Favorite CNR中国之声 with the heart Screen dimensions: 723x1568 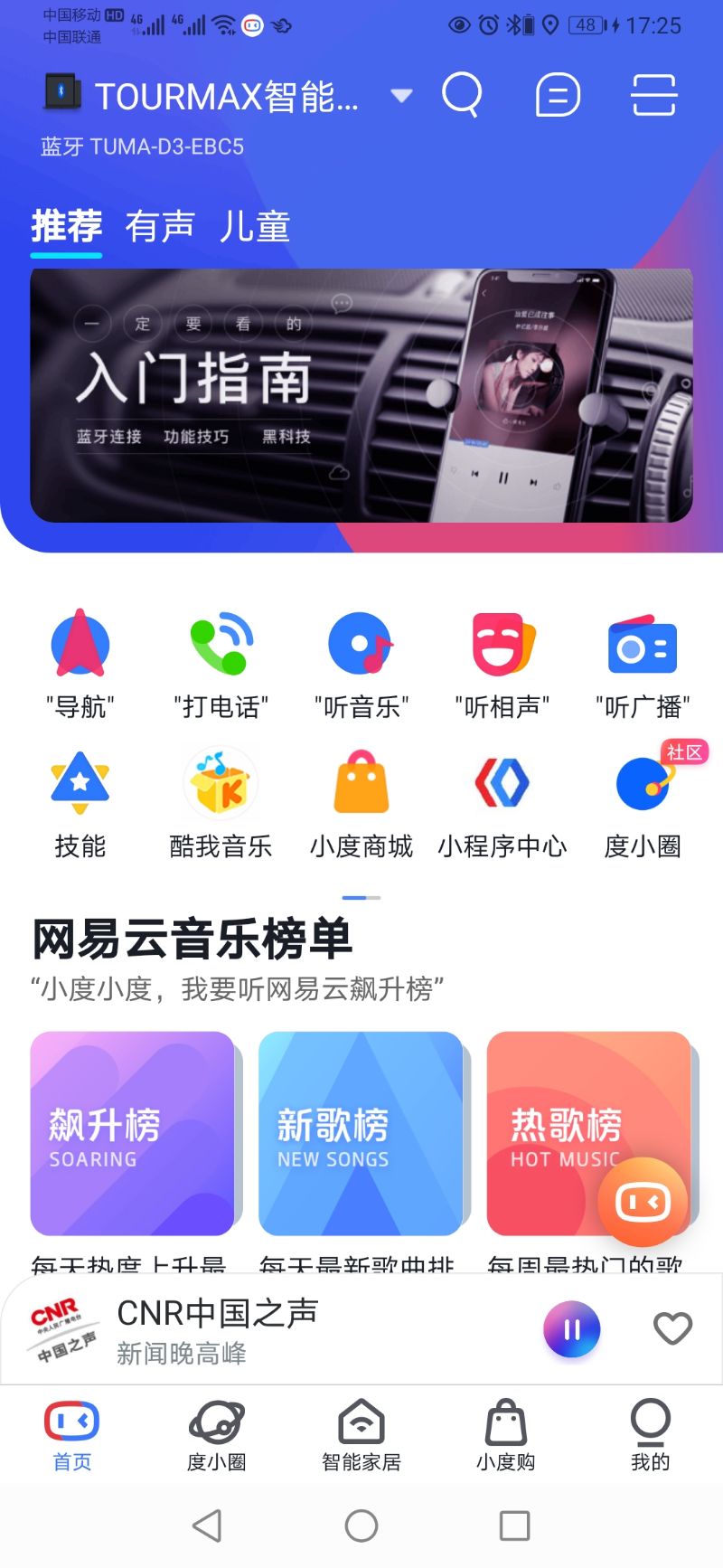point(672,1328)
